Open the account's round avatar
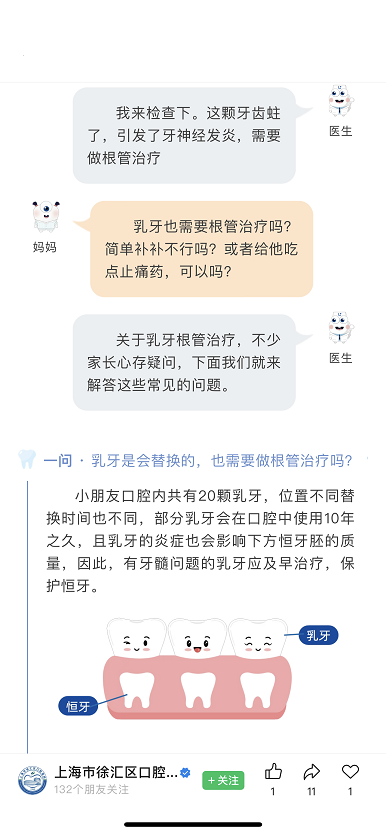 [x=33, y=780]
